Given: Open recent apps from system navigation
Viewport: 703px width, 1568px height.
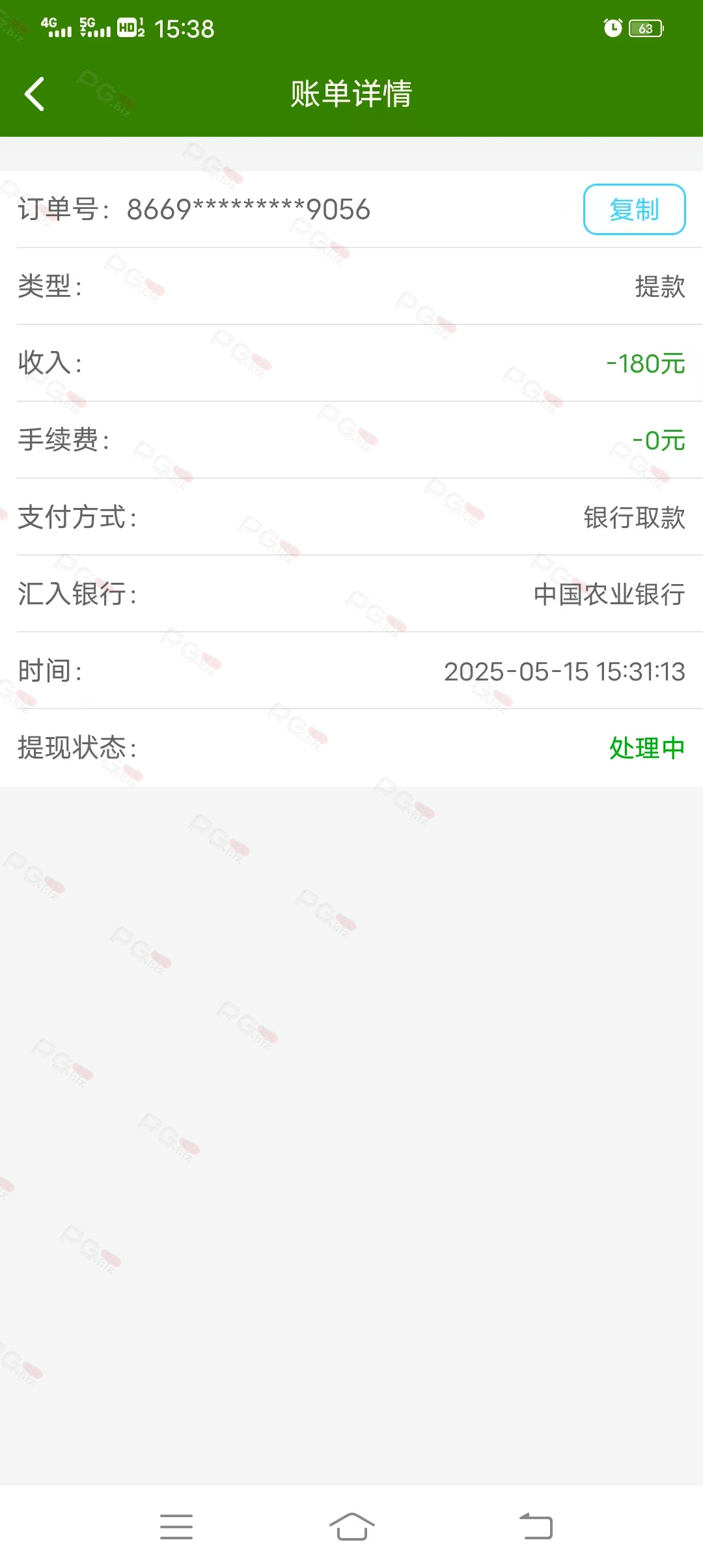Looking at the screenshot, I should (176, 1527).
